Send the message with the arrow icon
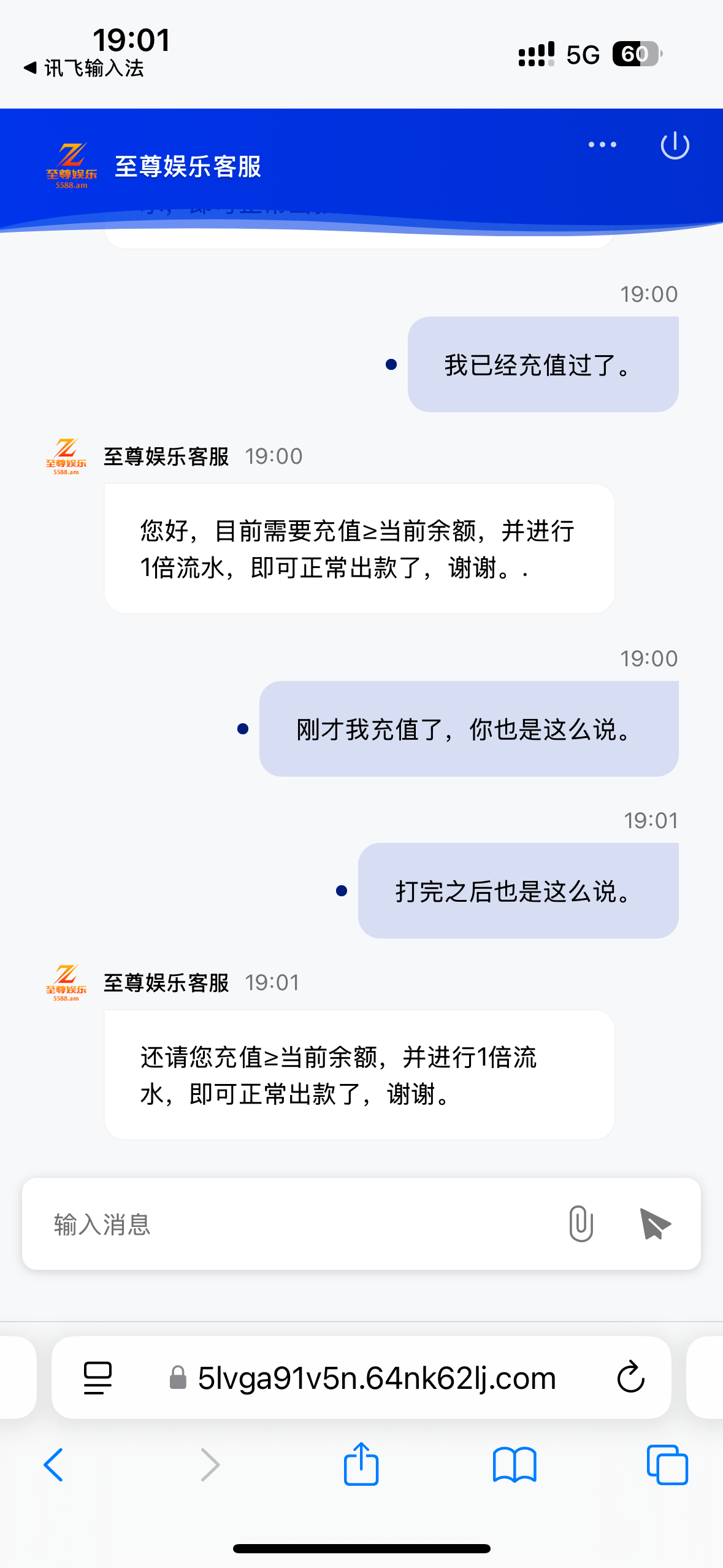This screenshot has height=1568, width=723. [x=654, y=1223]
